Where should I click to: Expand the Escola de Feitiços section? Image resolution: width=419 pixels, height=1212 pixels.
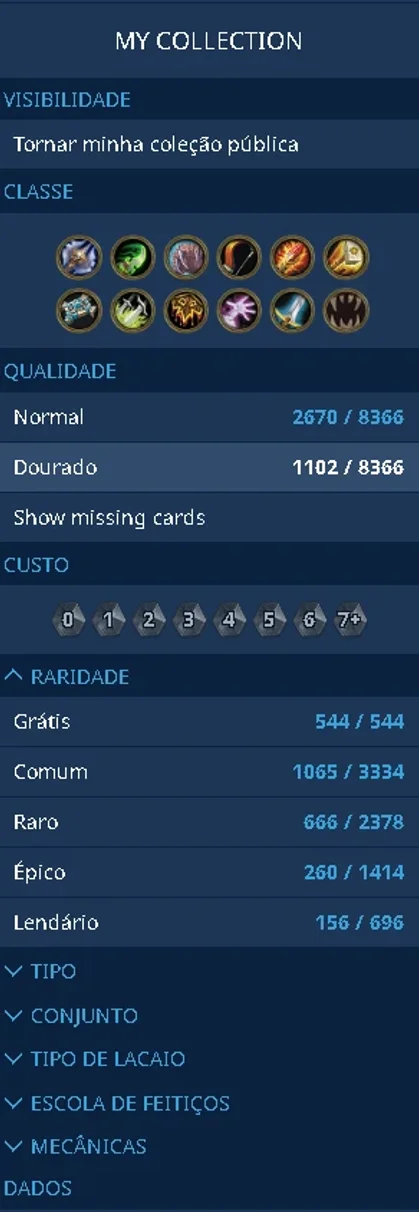point(117,1103)
